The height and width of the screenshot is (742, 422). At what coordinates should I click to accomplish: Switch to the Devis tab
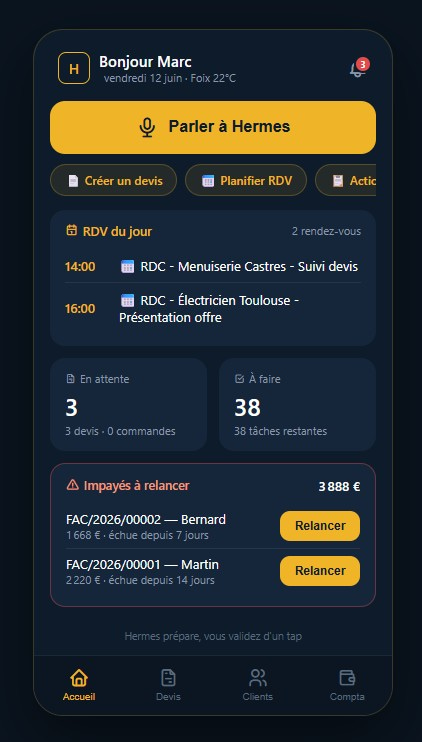[x=168, y=685]
